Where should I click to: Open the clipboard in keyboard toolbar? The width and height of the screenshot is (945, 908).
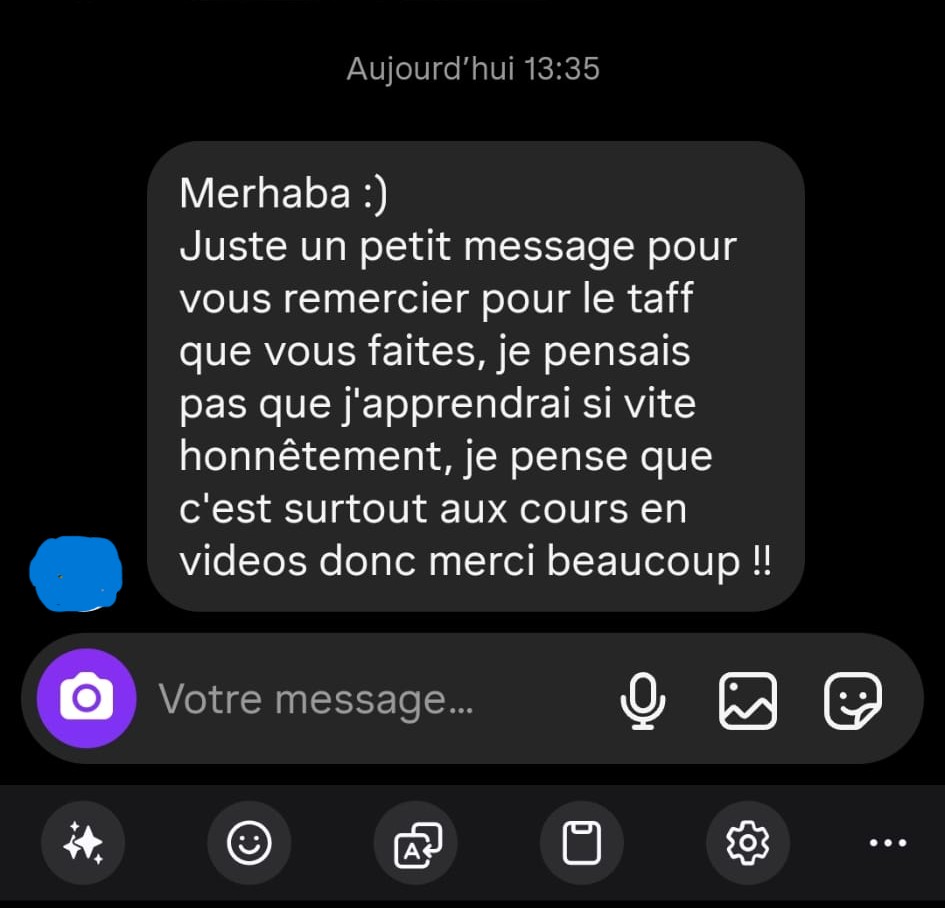(x=581, y=844)
